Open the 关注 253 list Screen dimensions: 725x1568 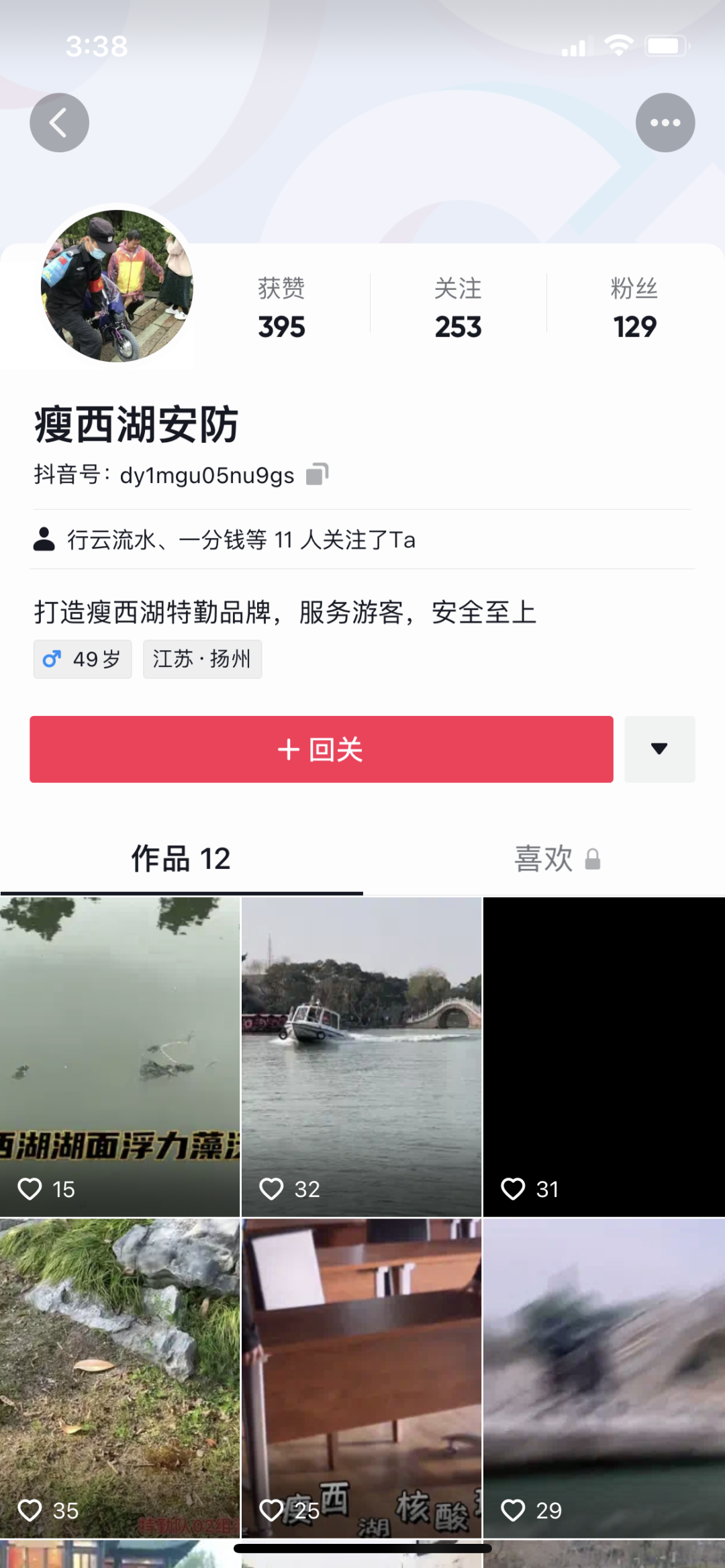coord(458,309)
